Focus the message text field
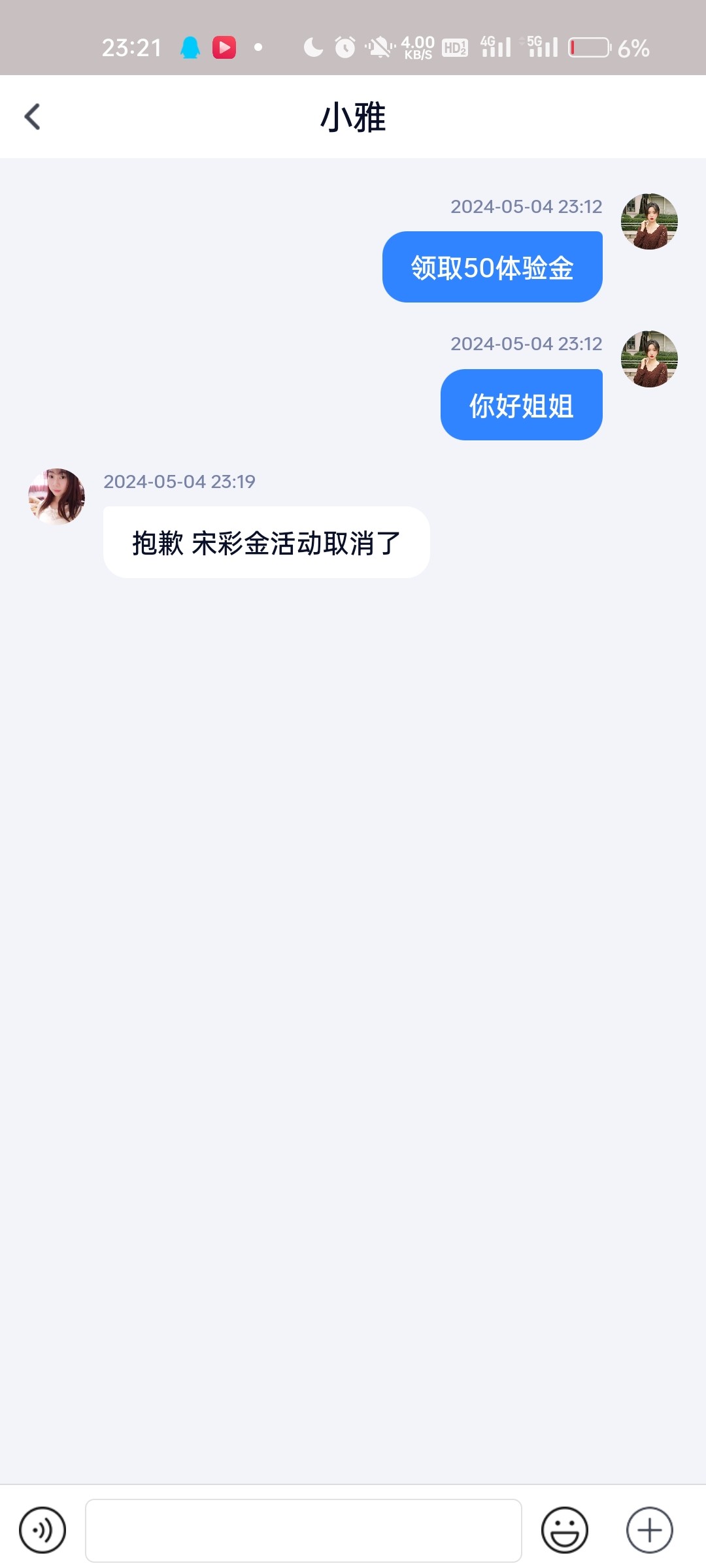Screen dimensions: 706x1568 (x=303, y=1530)
